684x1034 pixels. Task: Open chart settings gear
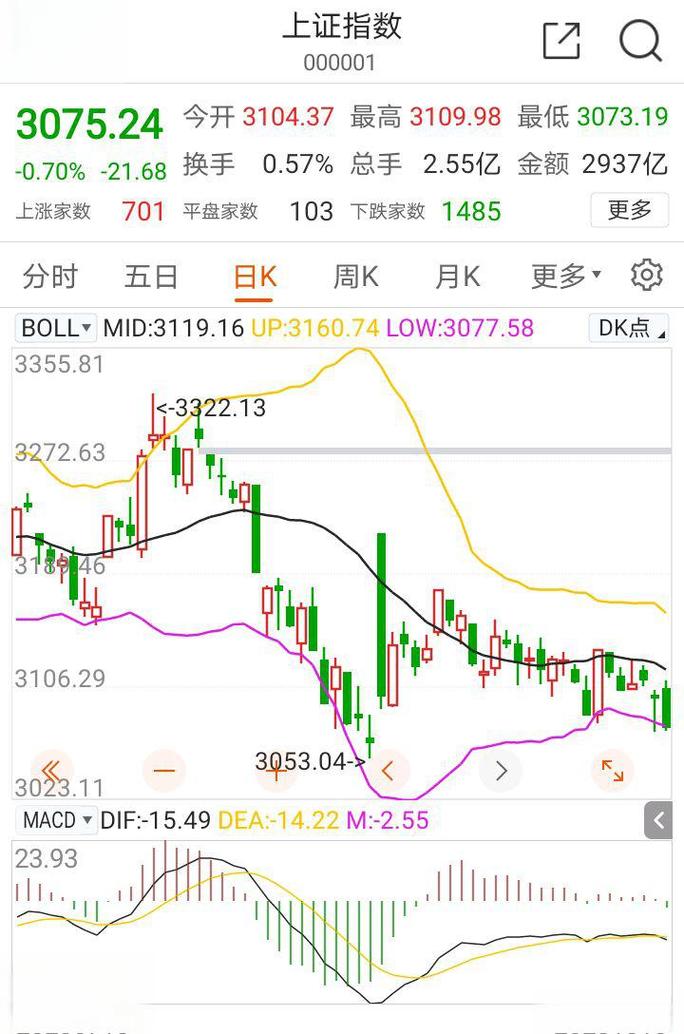coord(647,275)
